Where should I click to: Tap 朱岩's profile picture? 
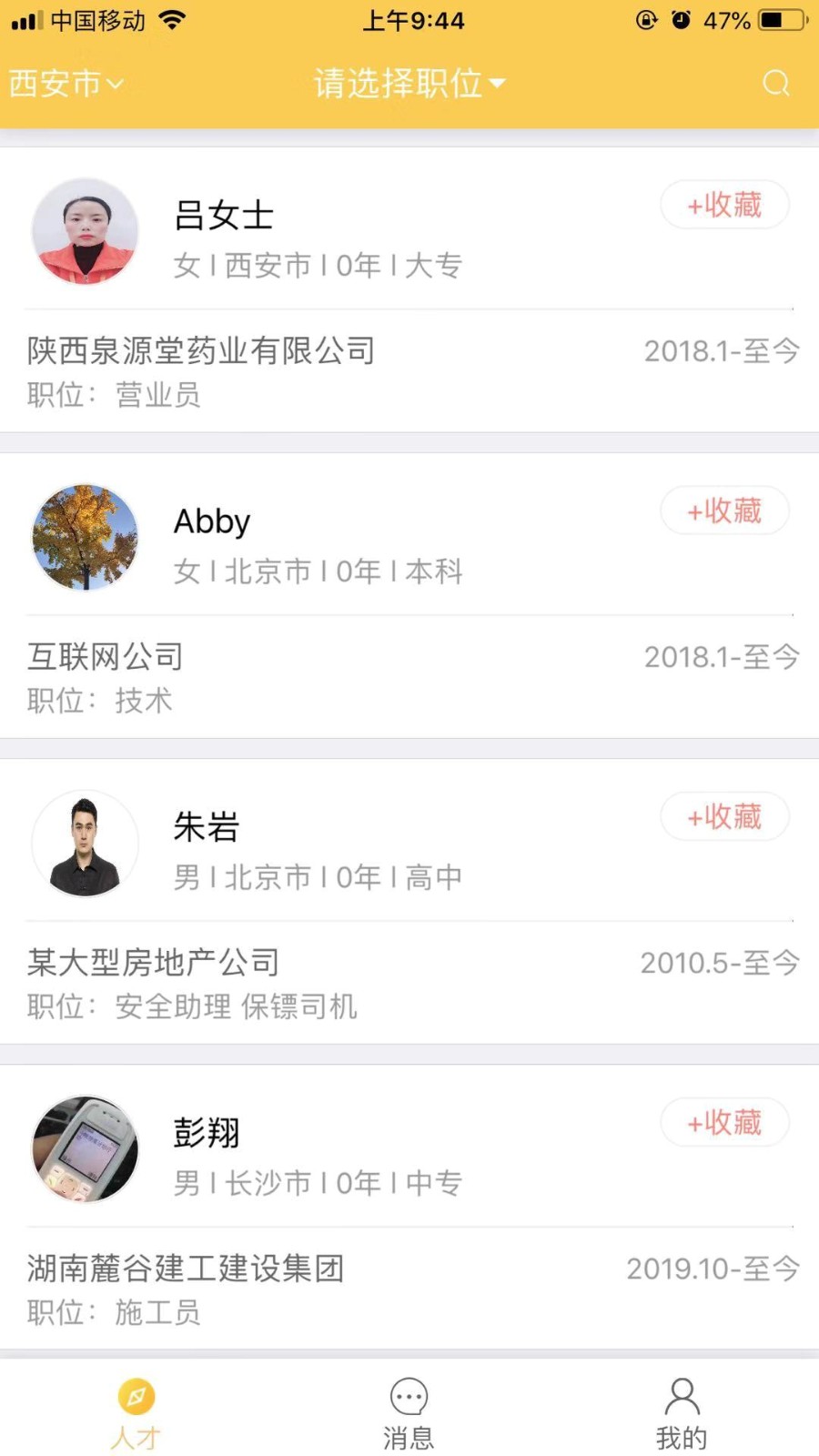pos(85,844)
